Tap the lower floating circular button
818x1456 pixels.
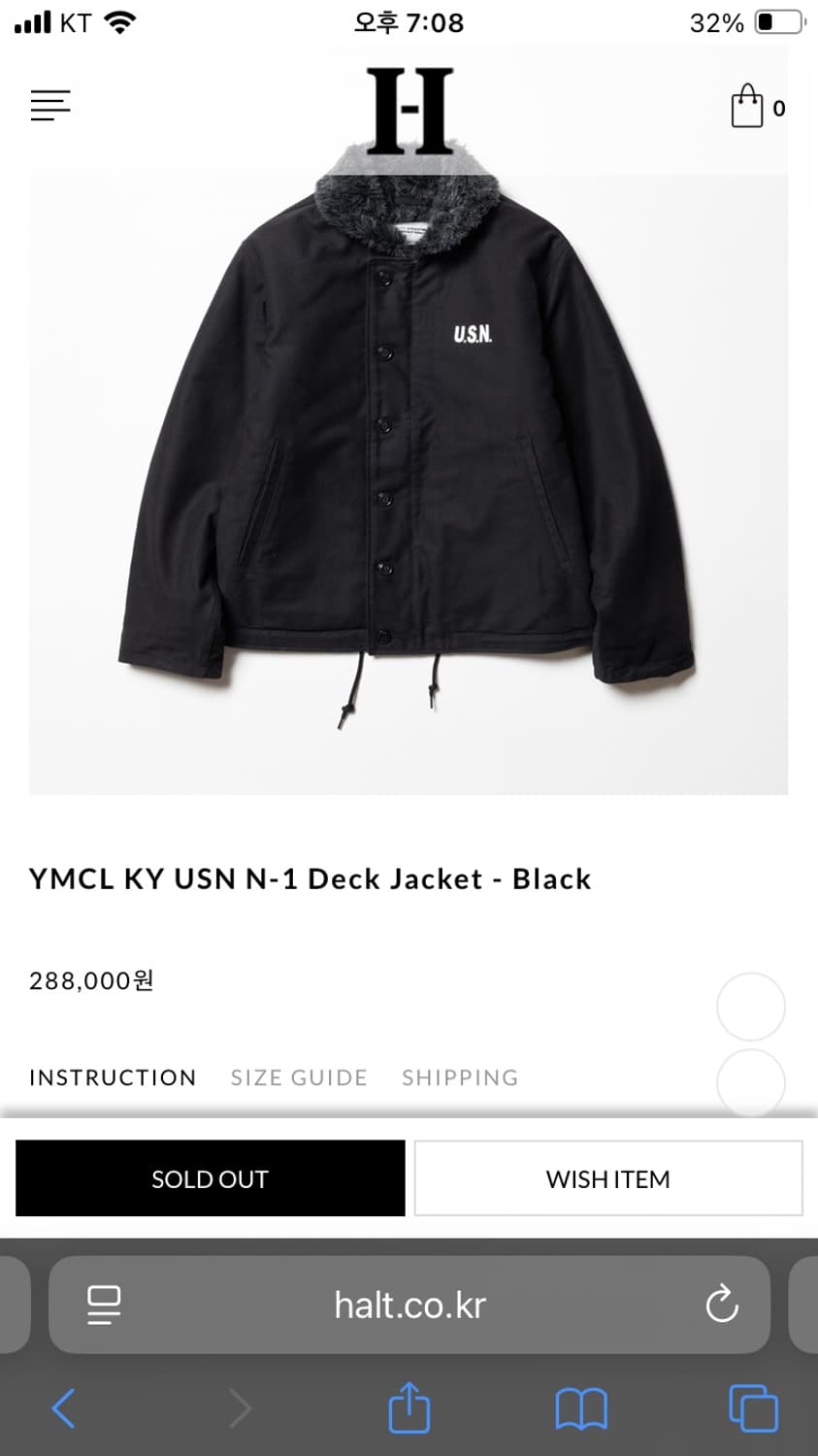pyautogui.click(x=751, y=1082)
